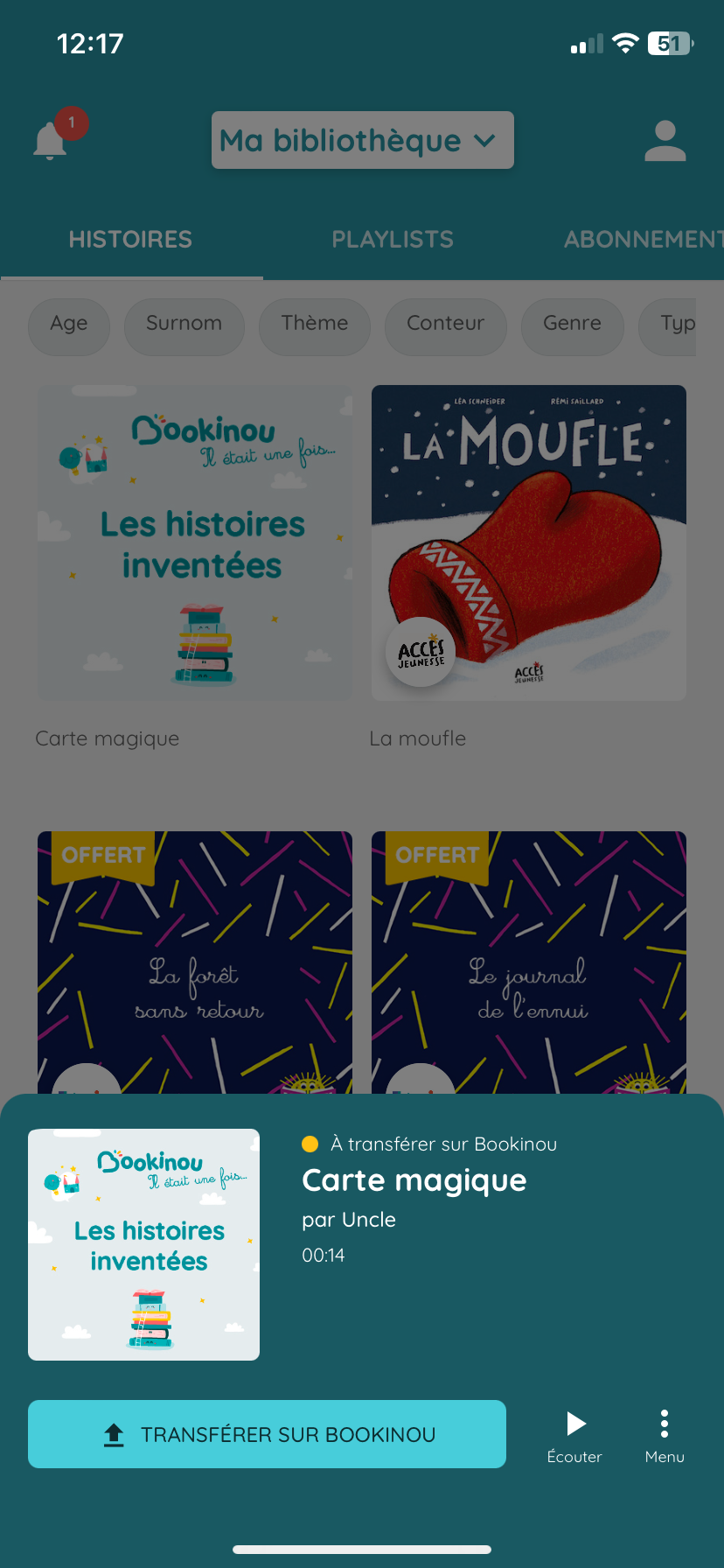Play Carte magique with Écouter
The height and width of the screenshot is (1568, 724).
point(574,1435)
